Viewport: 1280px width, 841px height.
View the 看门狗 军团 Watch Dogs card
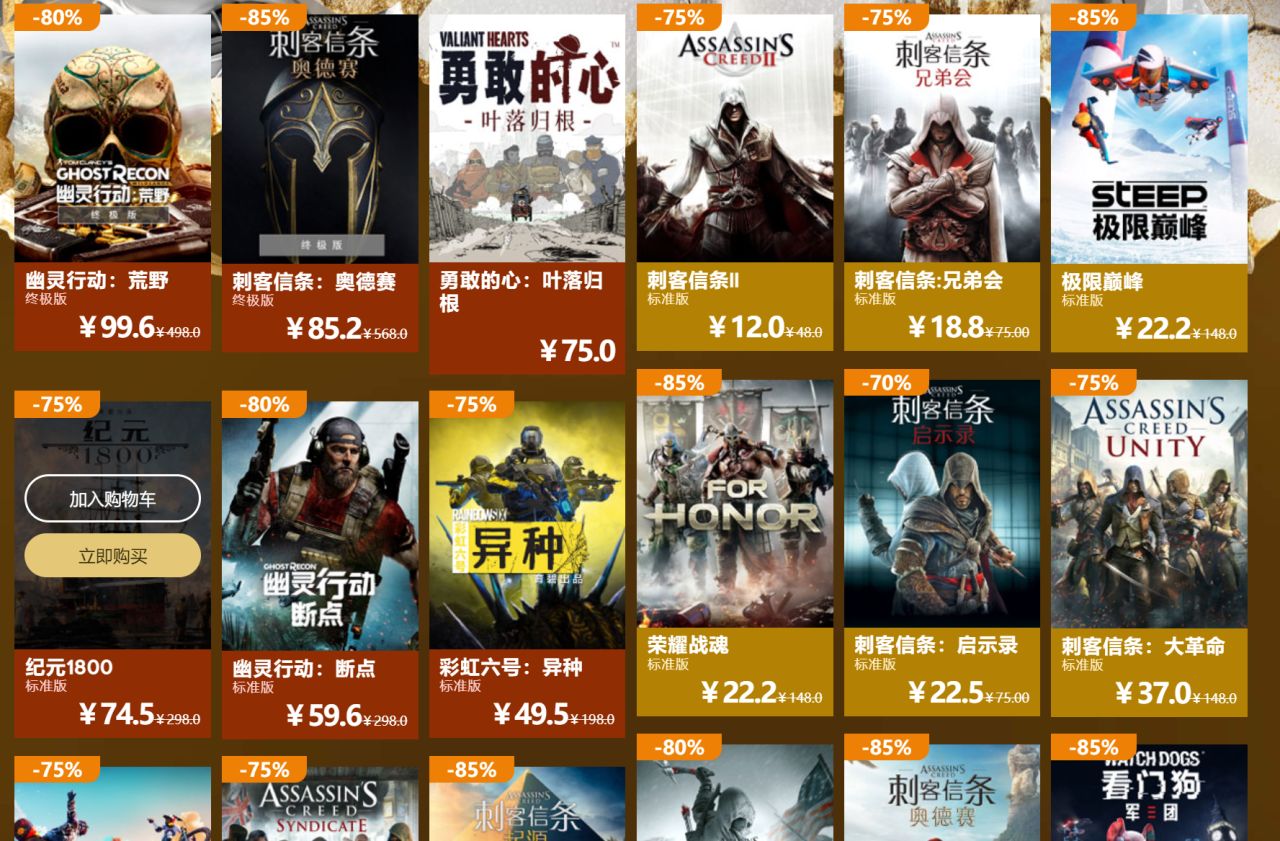[1149, 795]
